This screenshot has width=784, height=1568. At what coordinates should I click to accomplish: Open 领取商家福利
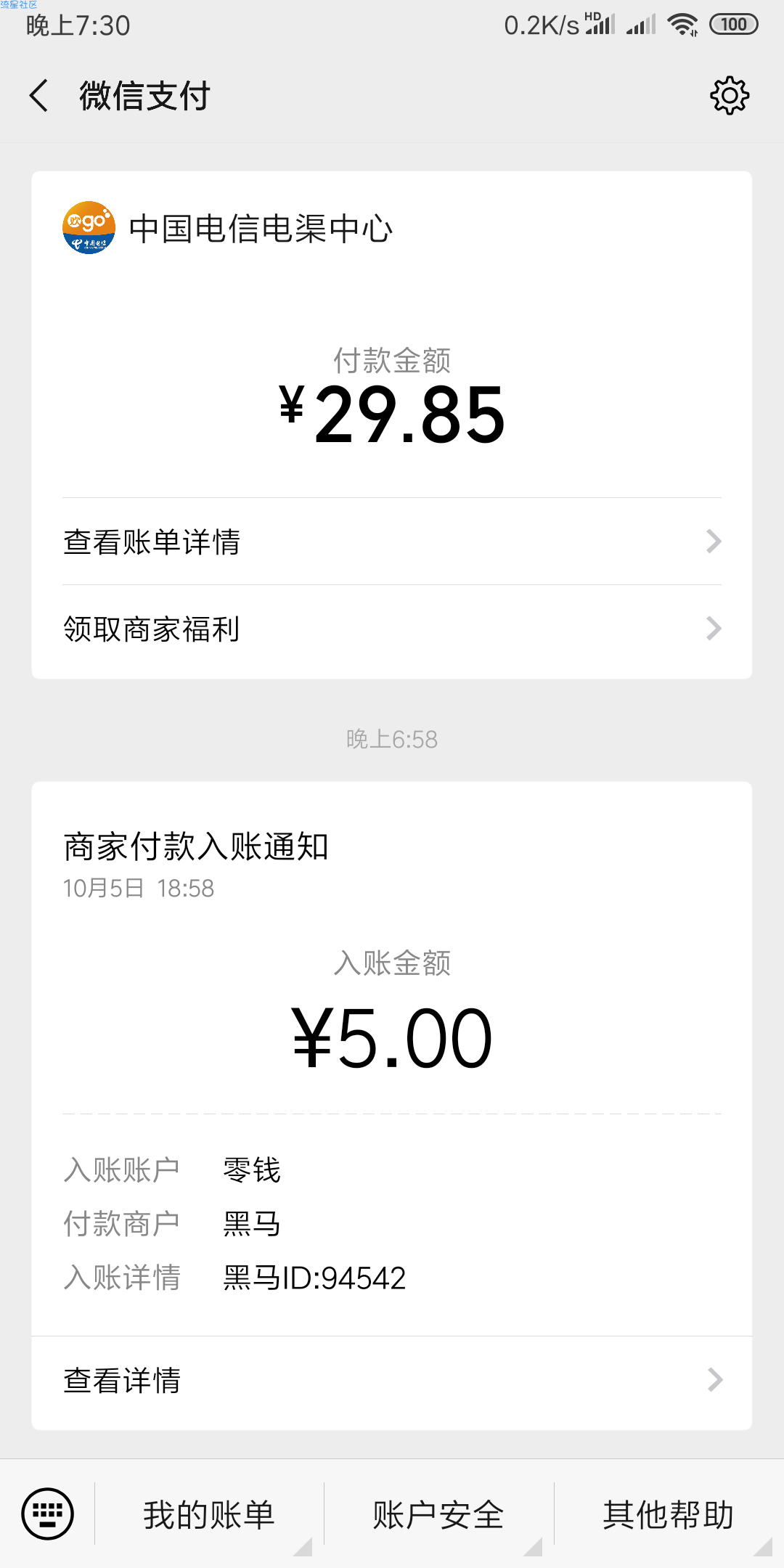tap(392, 629)
